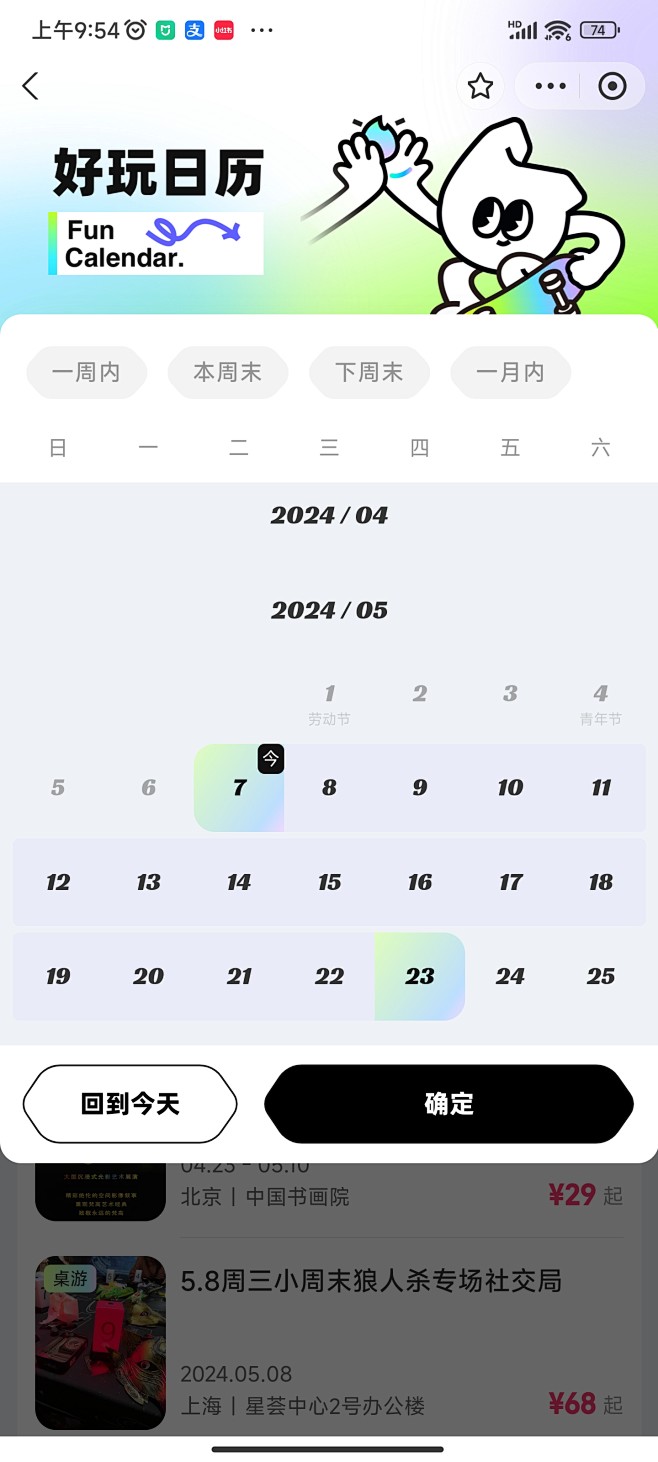658x1462 pixels.
Task: Favorite this mini program with the star
Action: click(x=480, y=86)
